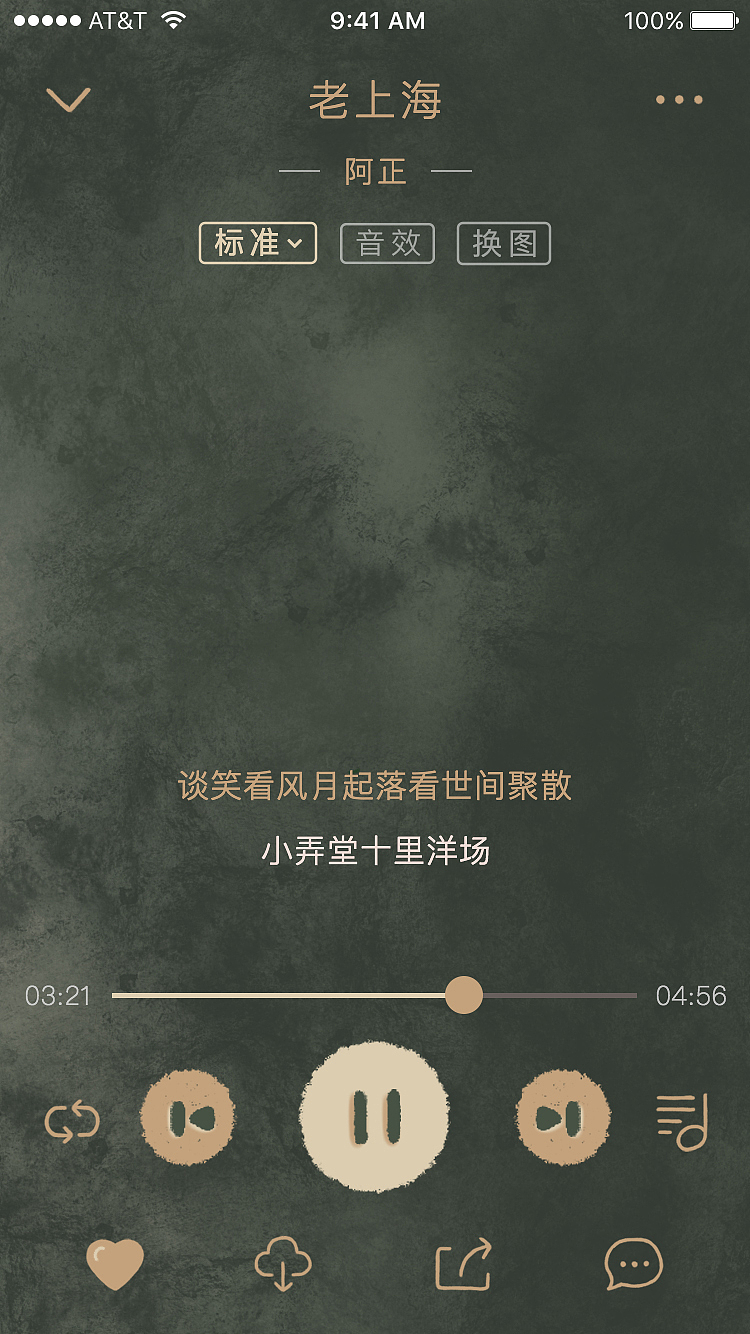Image resolution: width=750 pixels, height=1334 pixels.
Task: Tap the song title 老上海
Action: [x=374, y=100]
